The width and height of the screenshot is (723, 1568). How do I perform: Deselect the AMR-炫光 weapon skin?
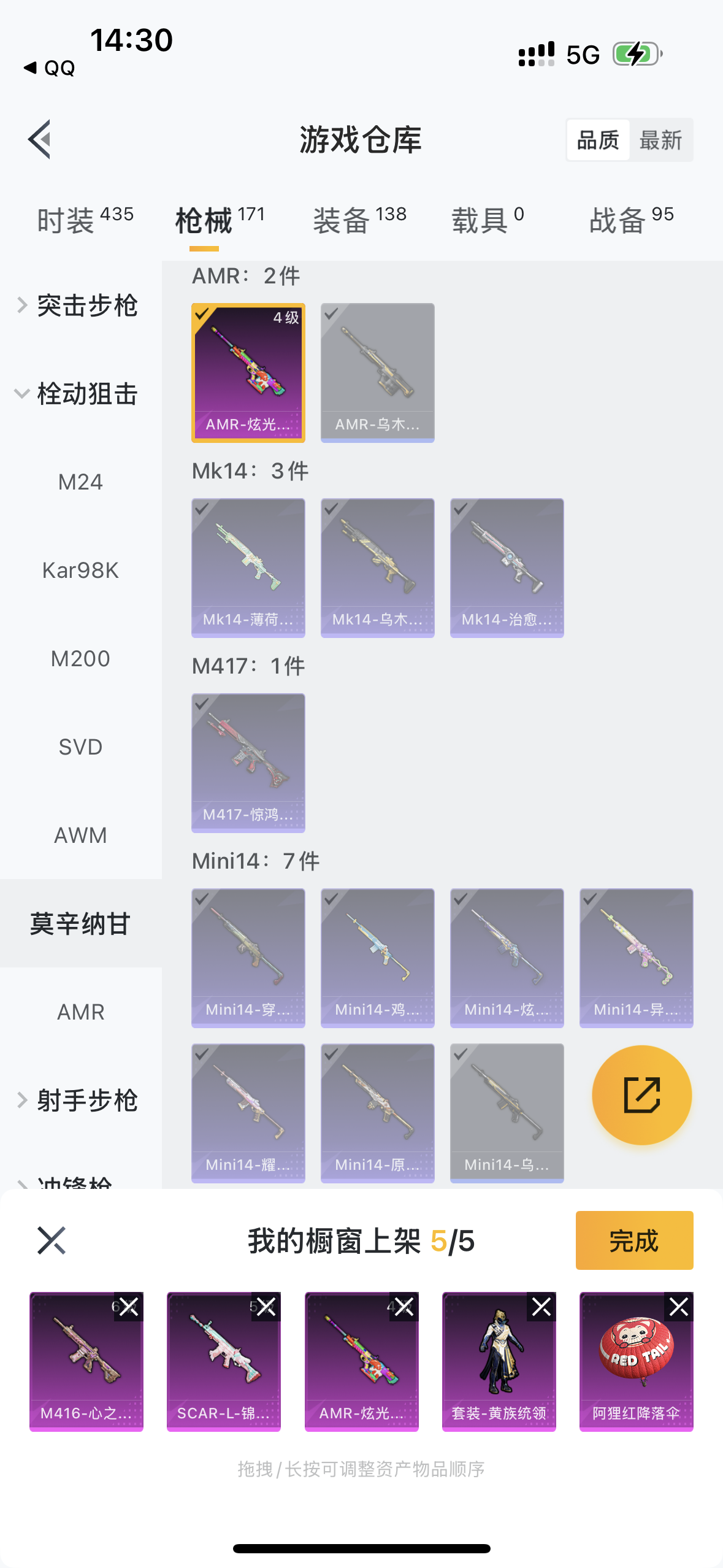[x=248, y=372]
